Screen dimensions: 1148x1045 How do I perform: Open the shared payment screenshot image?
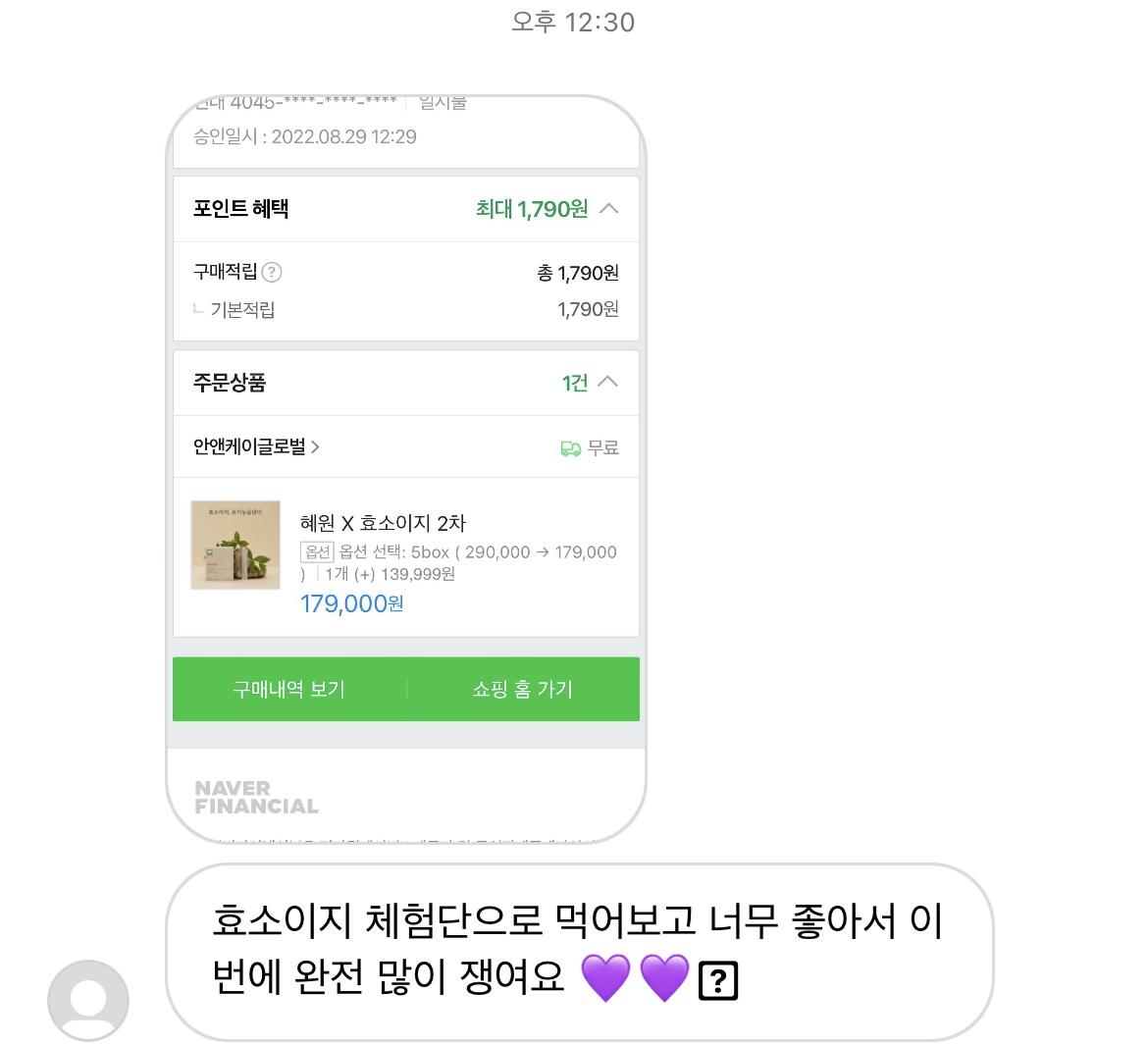coord(405,469)
